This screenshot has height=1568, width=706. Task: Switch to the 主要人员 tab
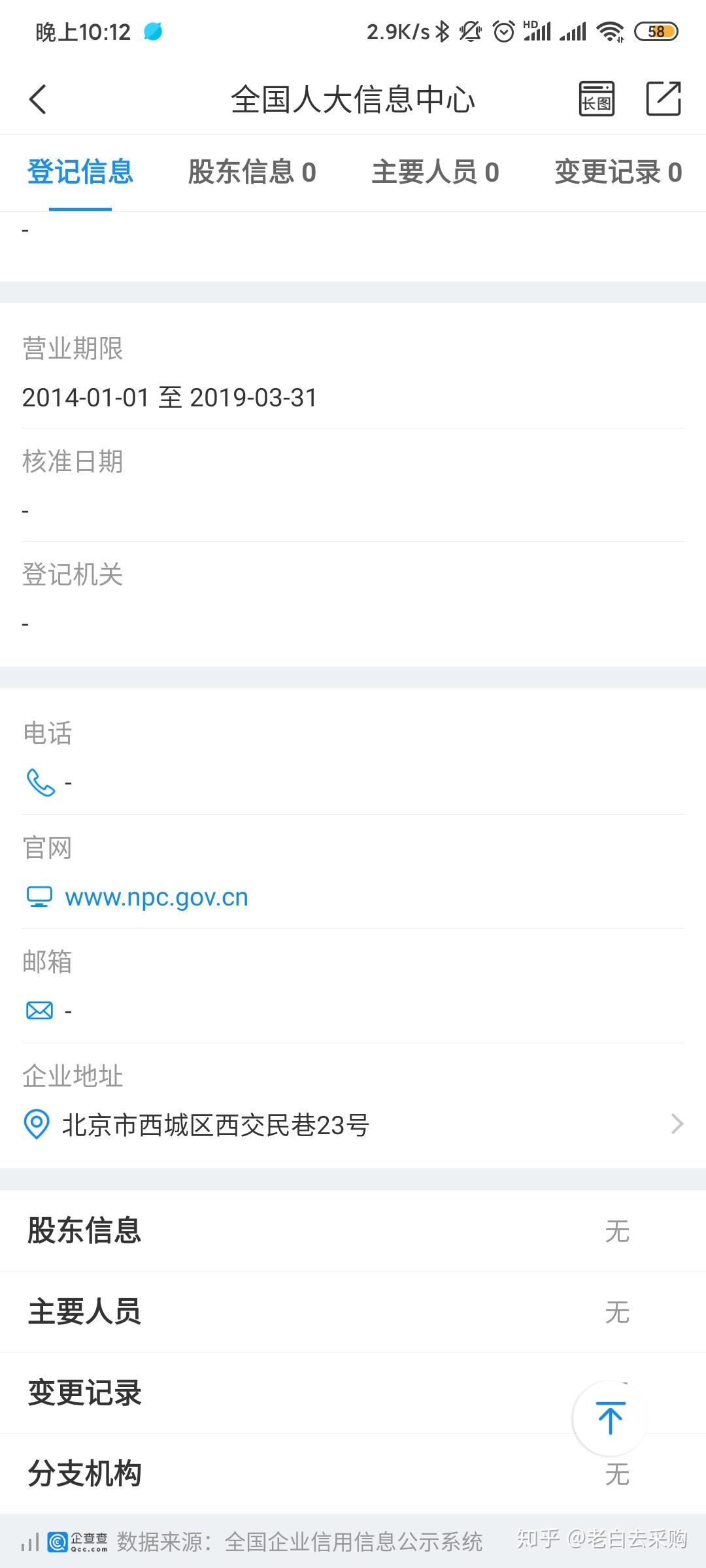[435, 172]
